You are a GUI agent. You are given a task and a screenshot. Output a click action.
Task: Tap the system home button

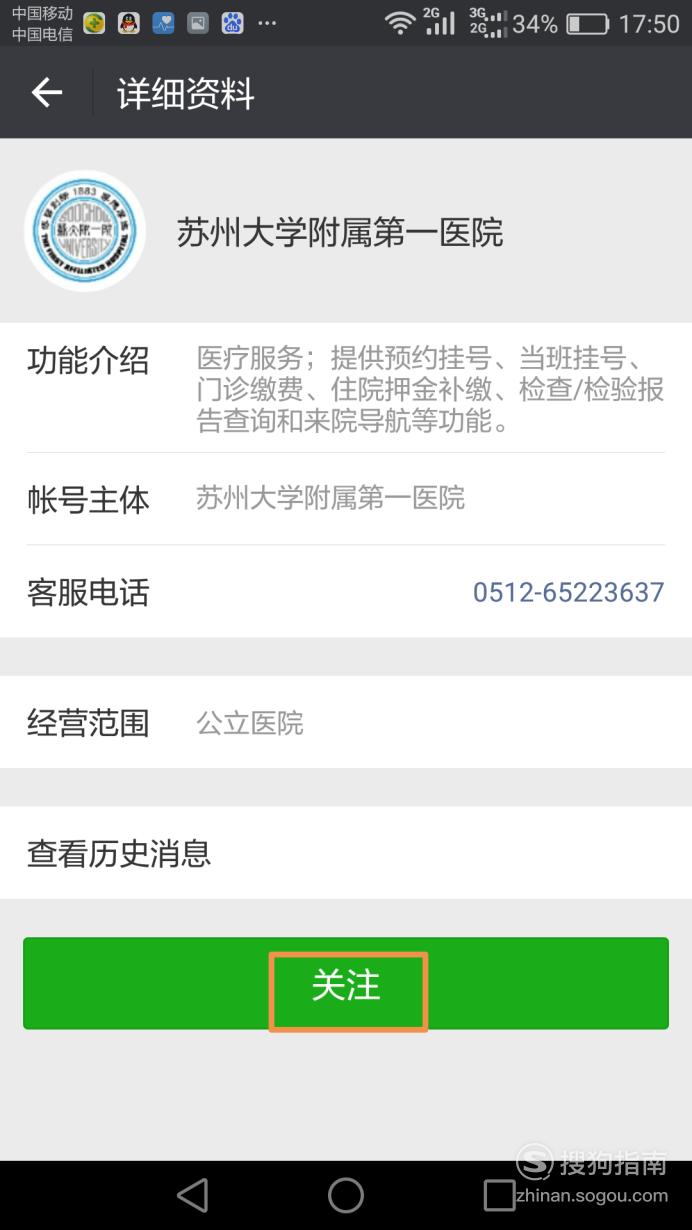click(346, 1195)
